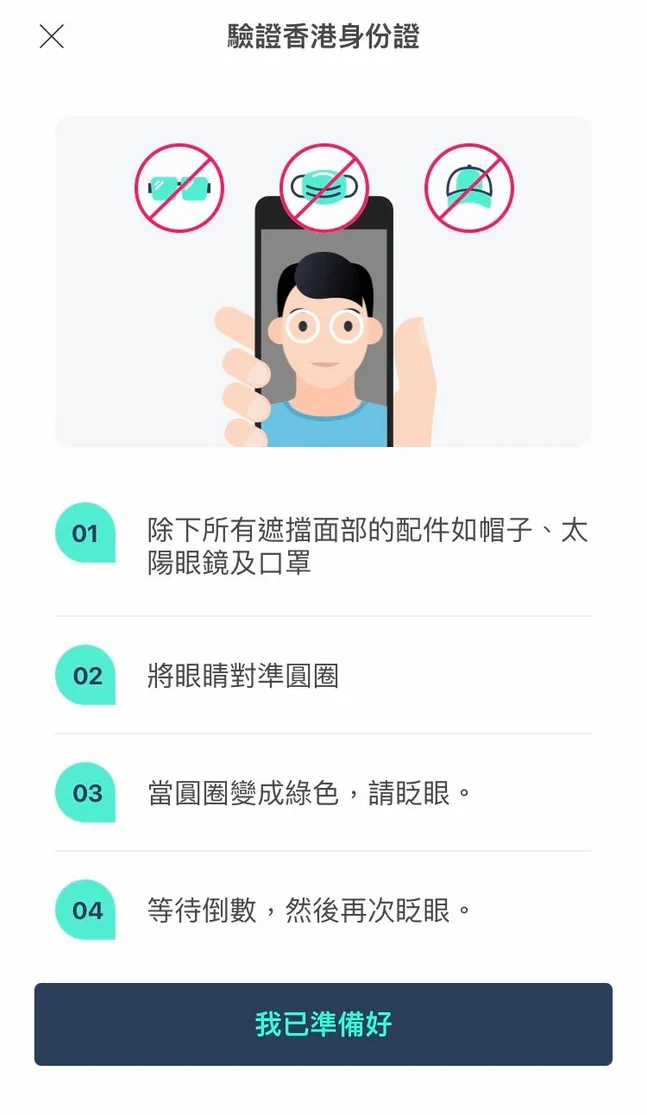Tap the 我已準備好 button
The image size is (647, 1115).
324,1024
